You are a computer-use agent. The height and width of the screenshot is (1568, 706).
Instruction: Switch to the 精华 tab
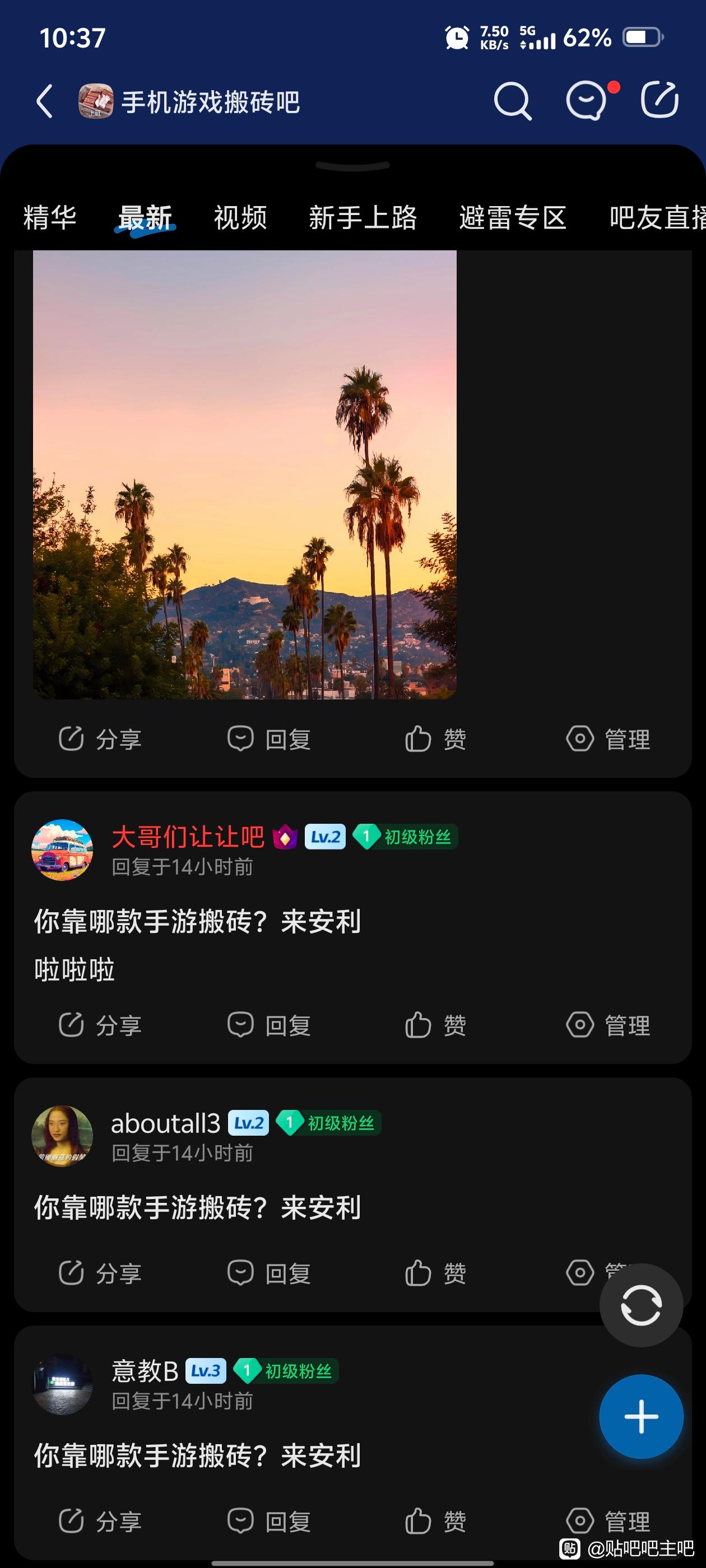click(50, 218)
